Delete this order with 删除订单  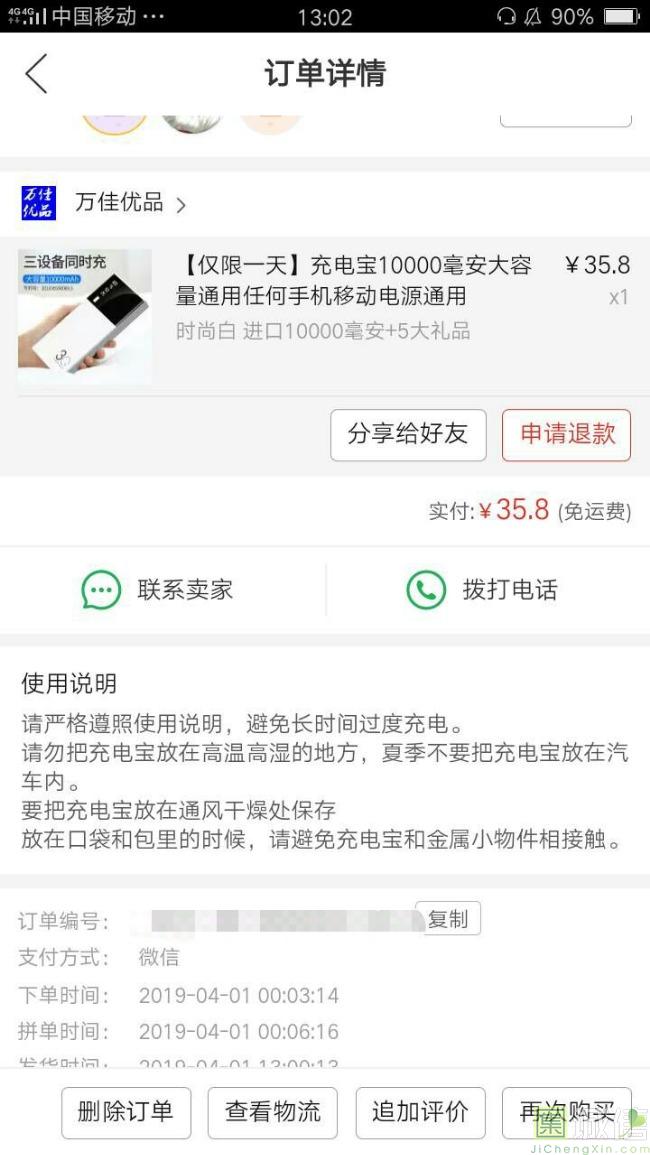point(126,1112)
